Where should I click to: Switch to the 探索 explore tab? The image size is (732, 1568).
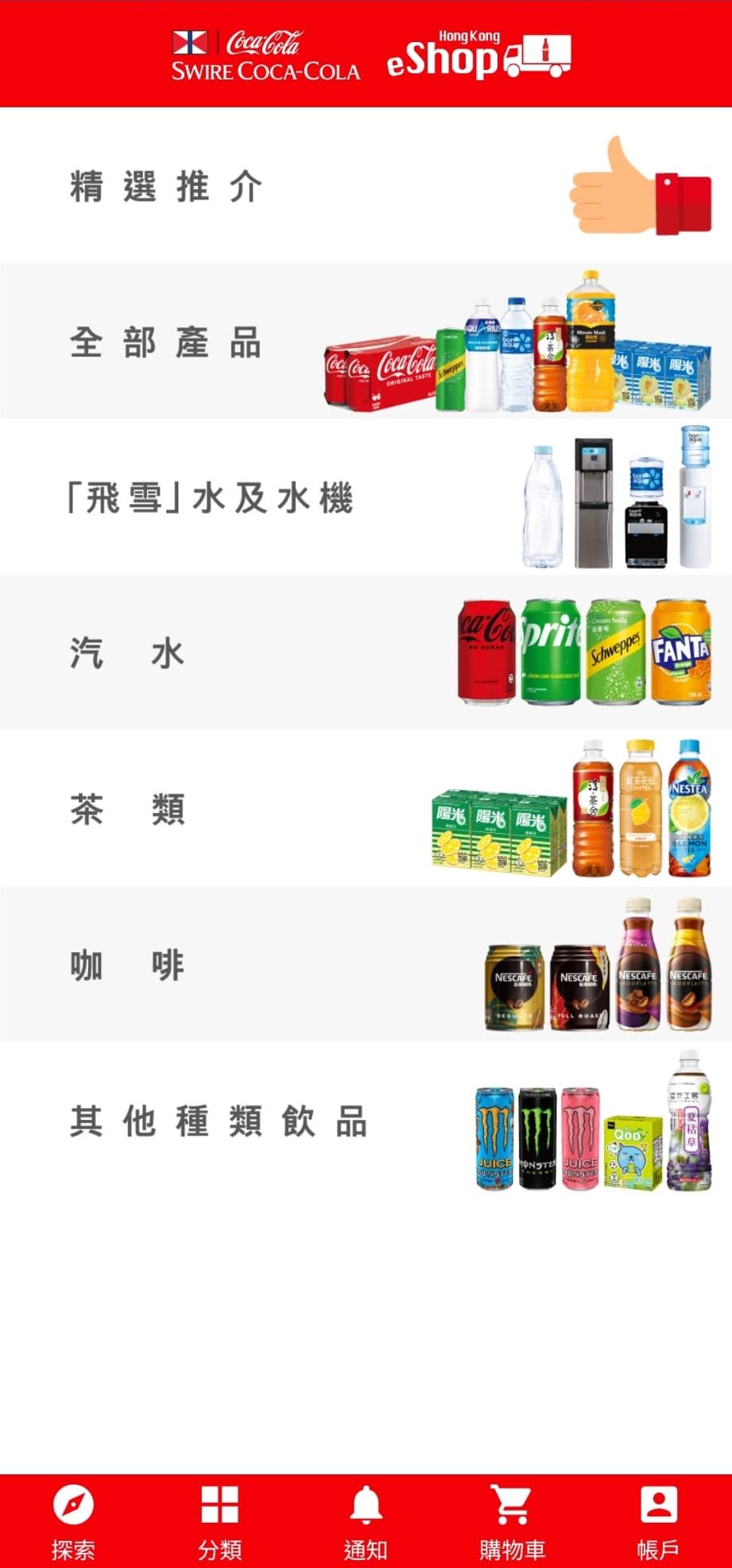(x=73, y=1522)
